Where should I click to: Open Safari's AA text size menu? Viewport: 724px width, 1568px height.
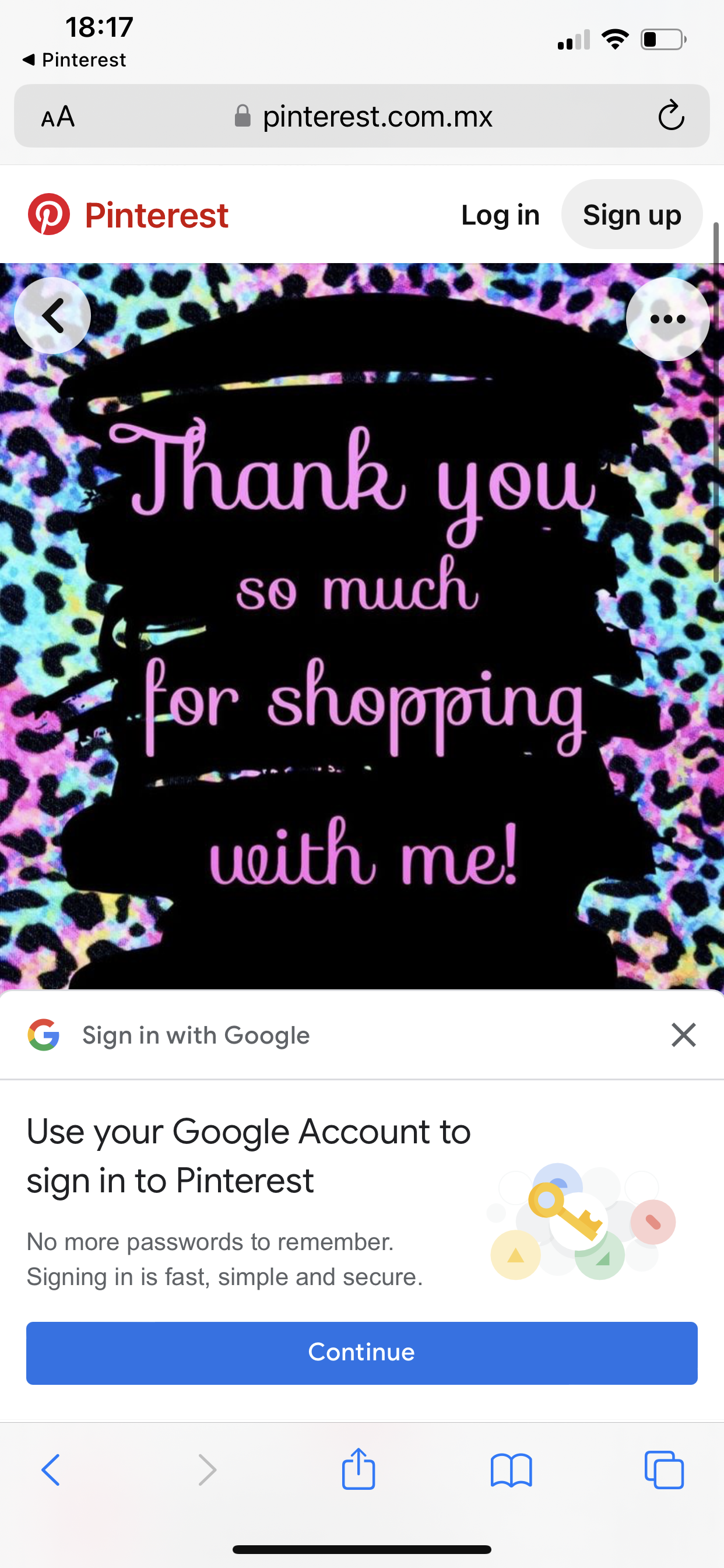point(58,116)
